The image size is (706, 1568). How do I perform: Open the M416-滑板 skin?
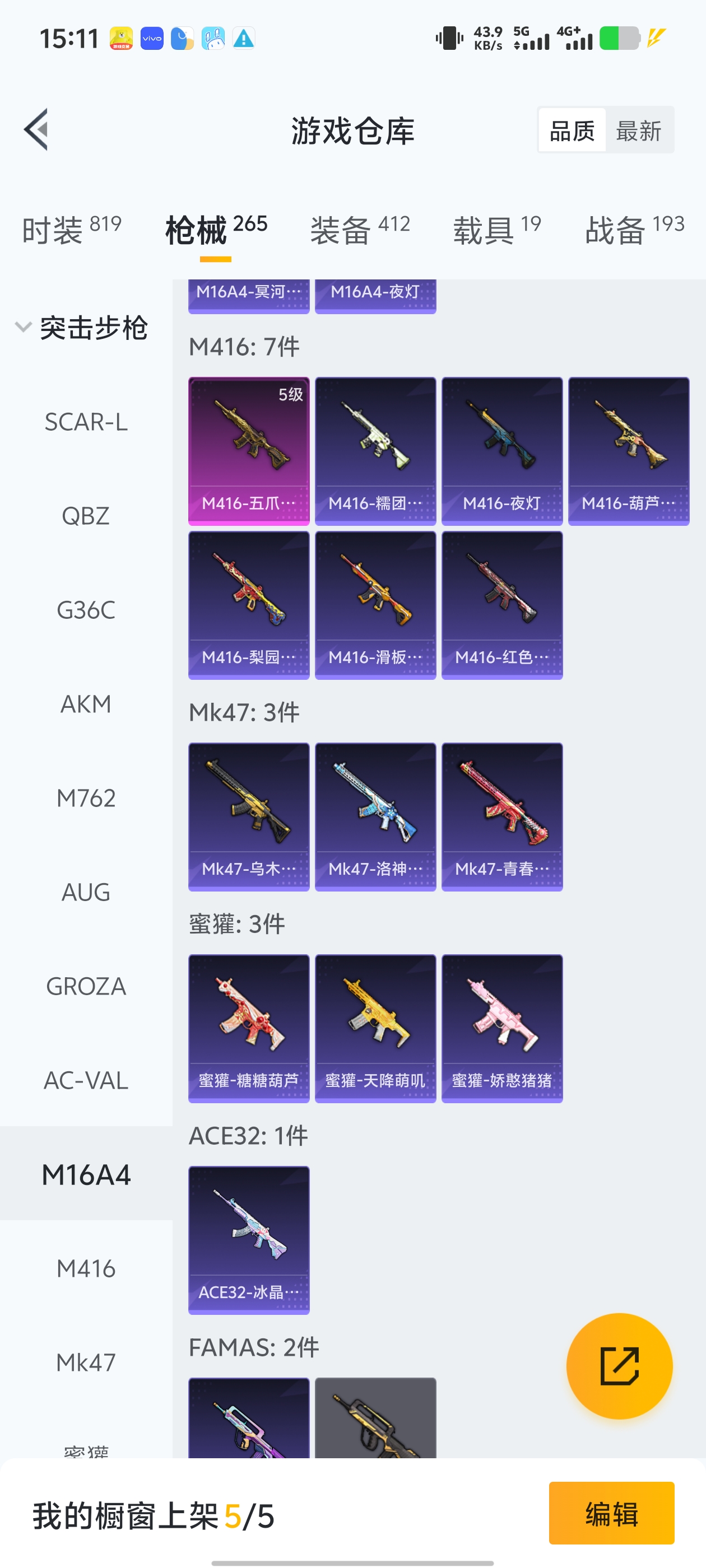pos(375,605)
